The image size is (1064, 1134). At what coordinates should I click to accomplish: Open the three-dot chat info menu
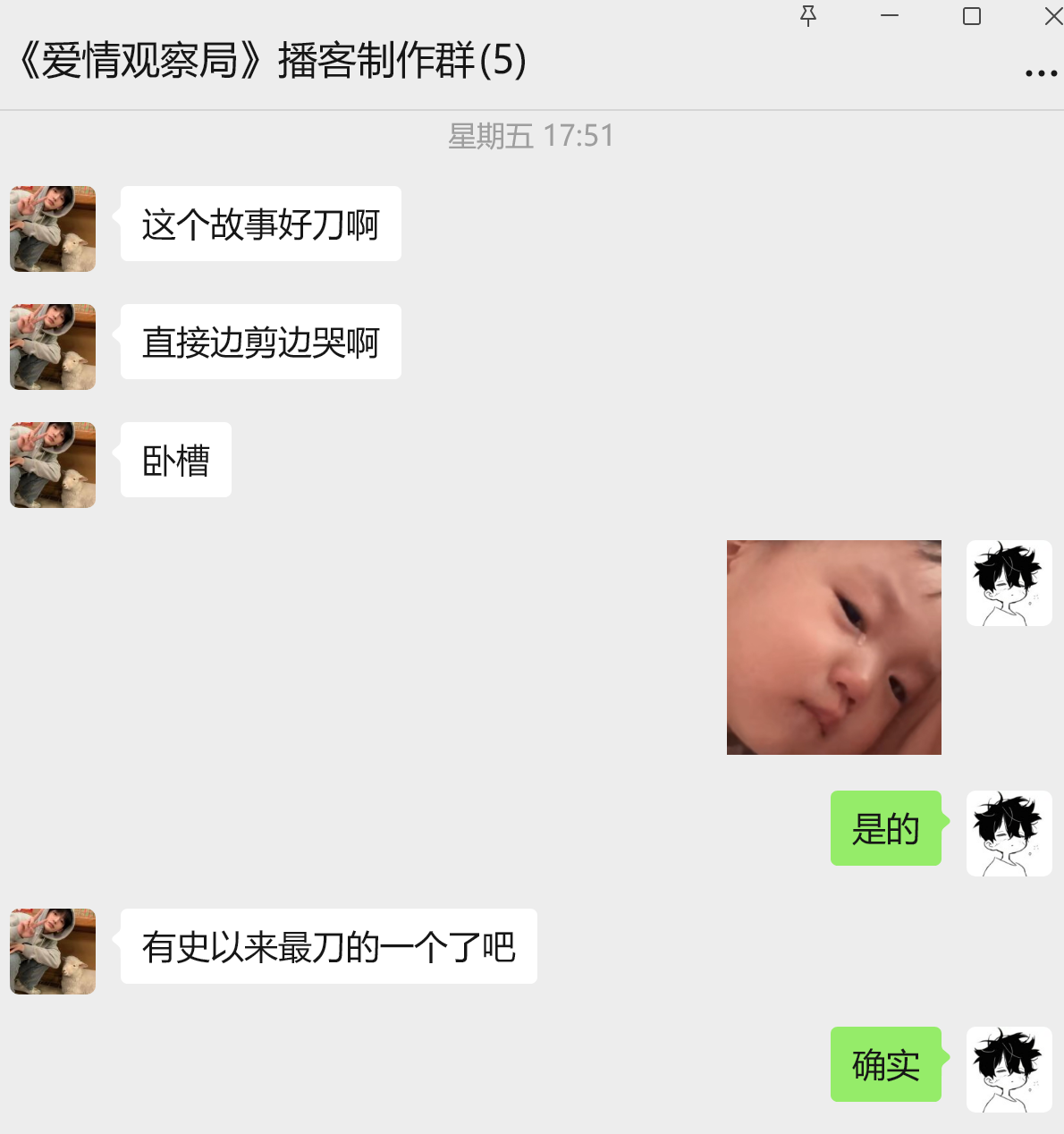(1041, 73)
